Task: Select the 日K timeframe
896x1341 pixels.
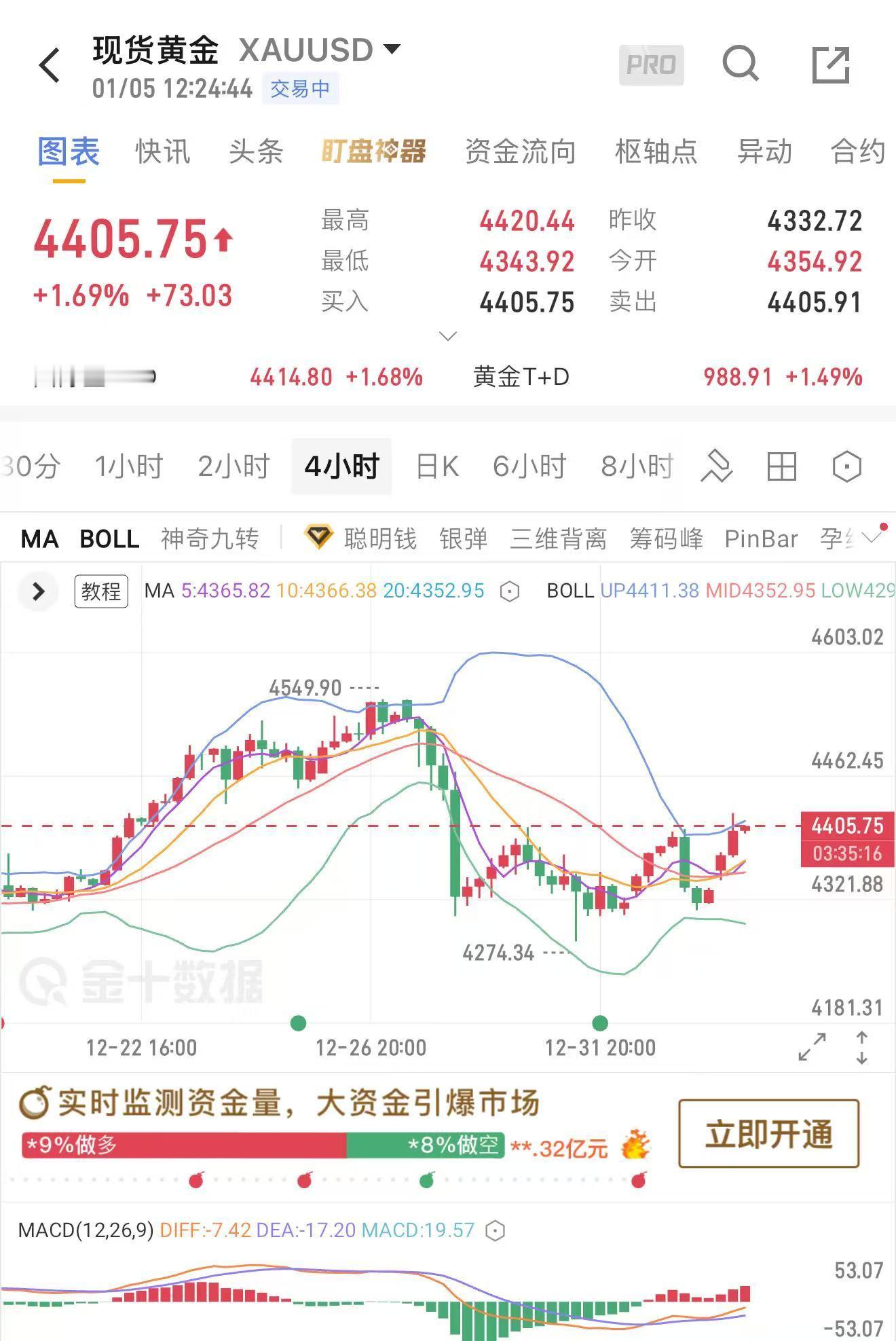Action: [437, 466]
